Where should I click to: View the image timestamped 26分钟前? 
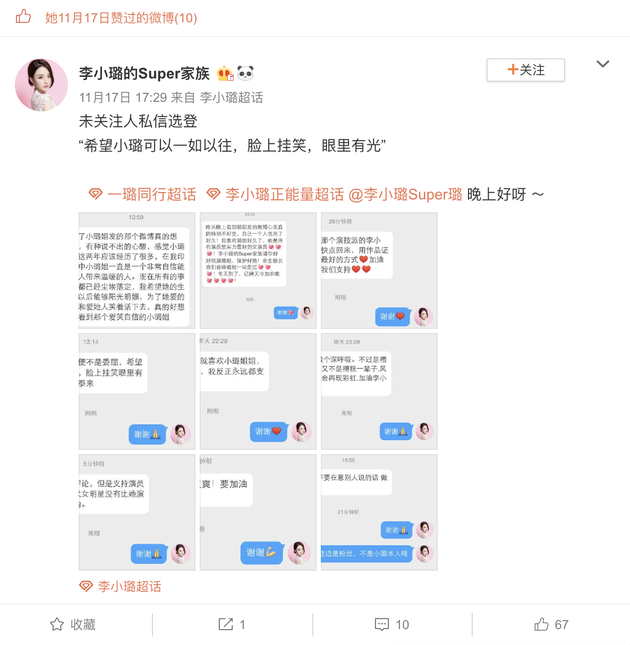[x=378, y=270]
